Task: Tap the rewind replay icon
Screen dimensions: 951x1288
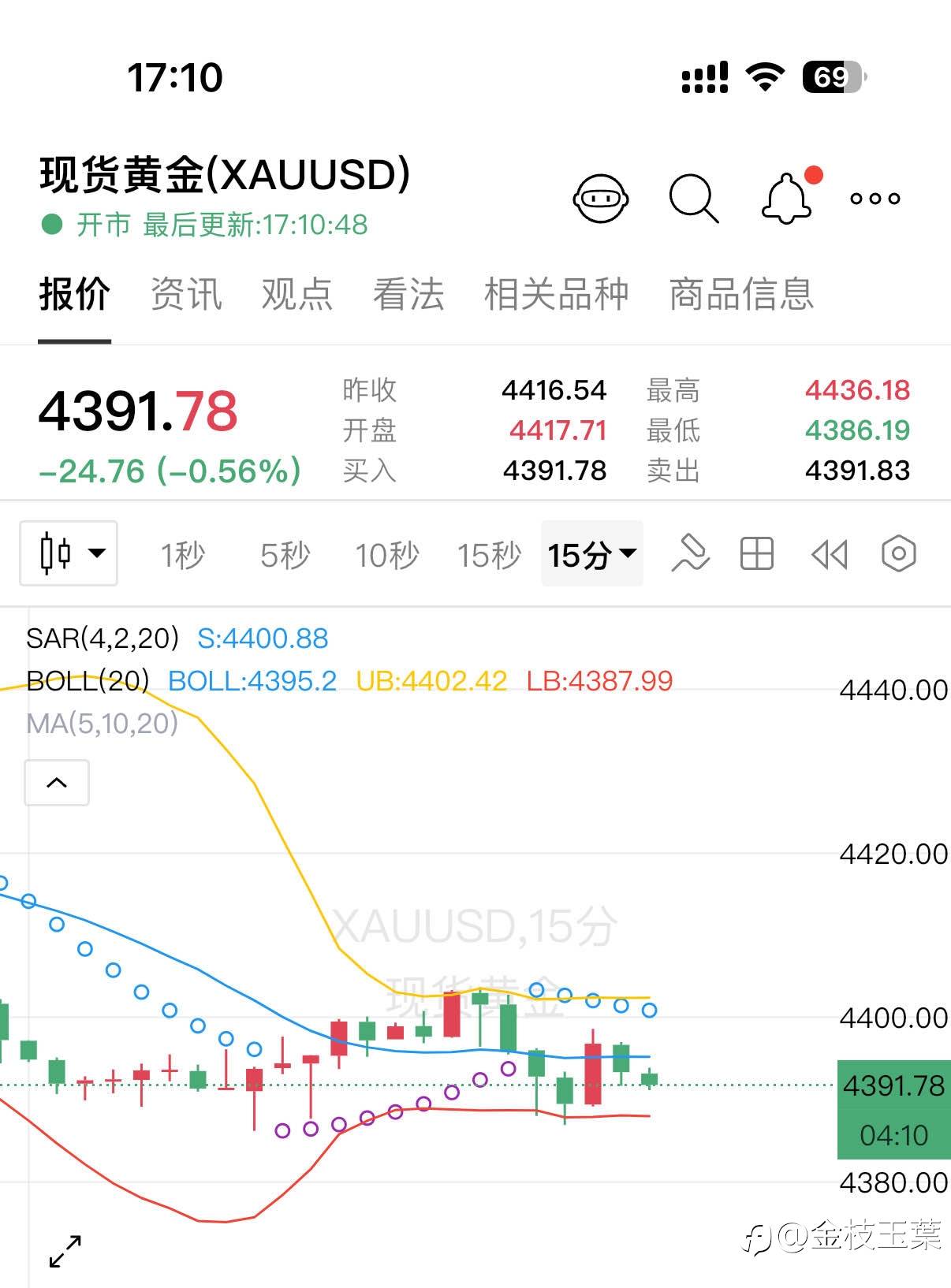Action: 830,554
